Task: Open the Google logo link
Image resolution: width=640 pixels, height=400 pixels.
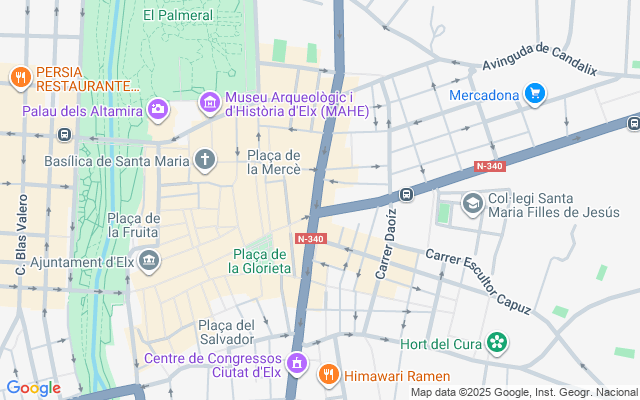Action: (x=33, y=388)
